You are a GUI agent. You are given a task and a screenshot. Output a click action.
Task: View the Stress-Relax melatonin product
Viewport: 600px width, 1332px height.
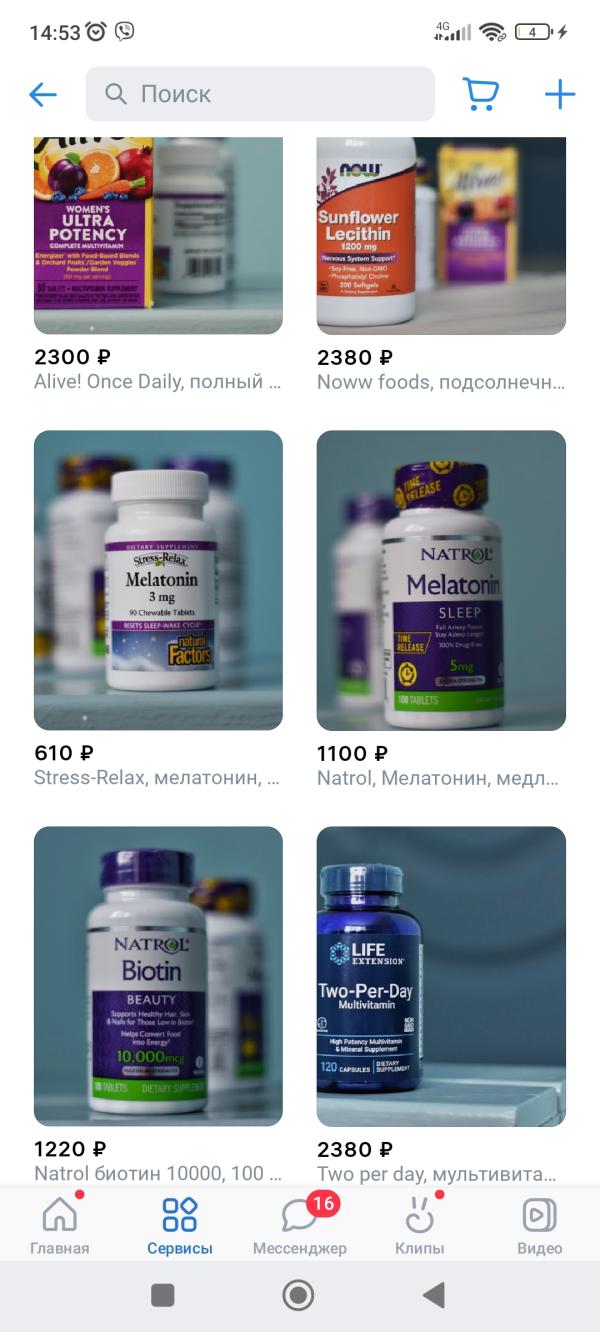[x=158, y=580]
